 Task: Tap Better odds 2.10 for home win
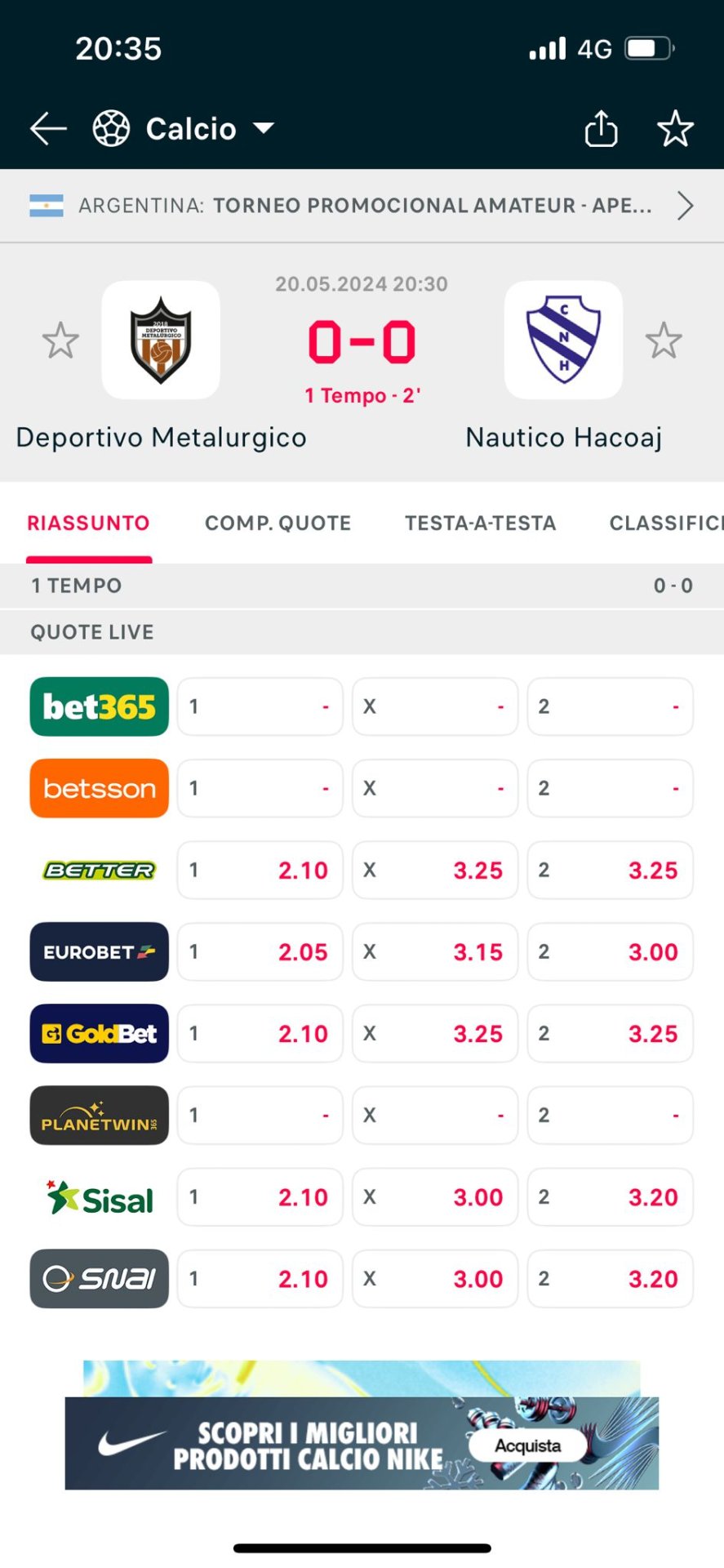click(x=260, y=870)
